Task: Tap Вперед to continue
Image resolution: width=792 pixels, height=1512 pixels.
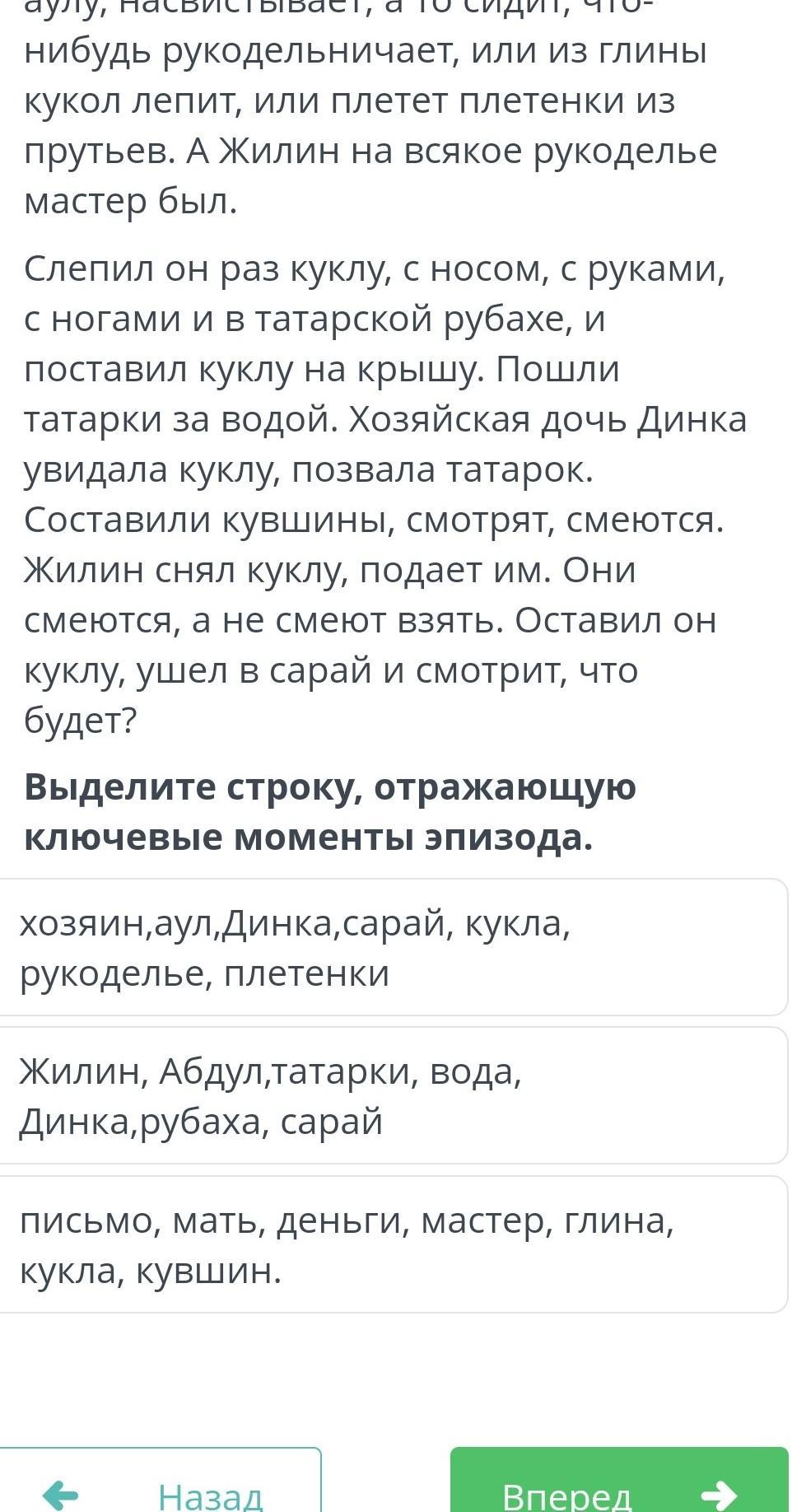Action: (619, 1480)
